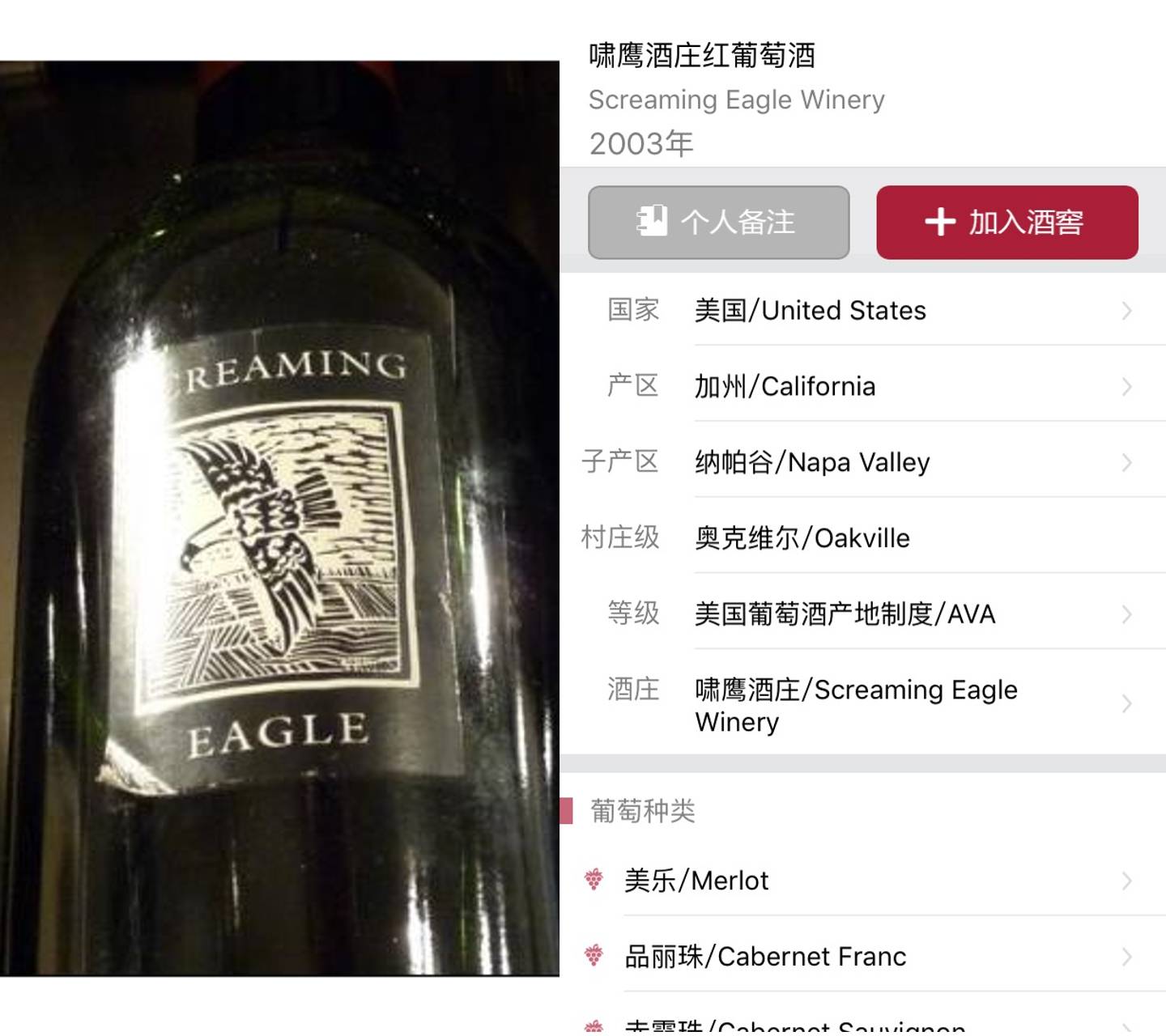Tap 加入酒窖 to add to cellar

[1006, 223]
